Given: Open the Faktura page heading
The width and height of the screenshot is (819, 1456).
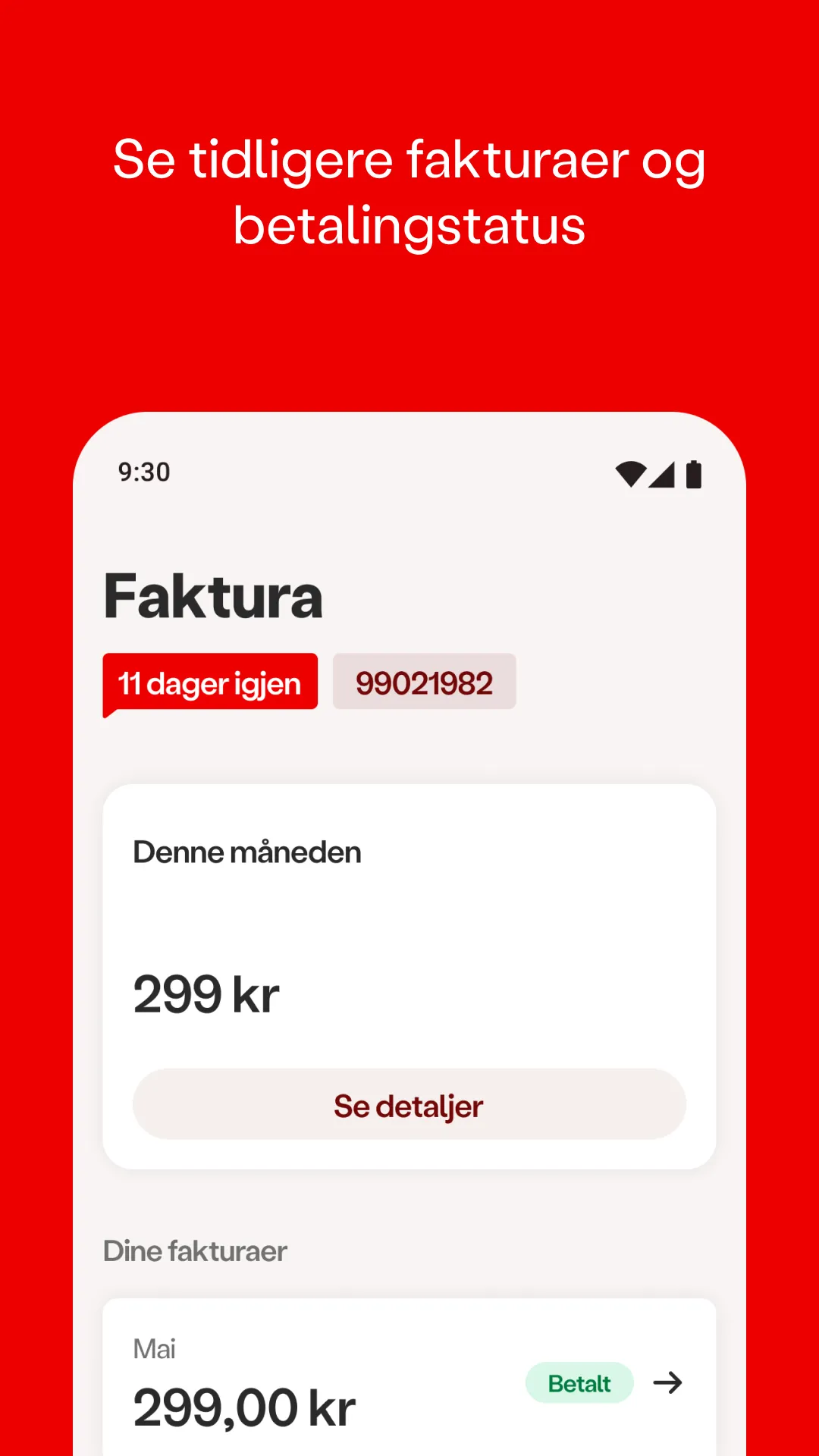Looking at the screenshot, I should pos(213,596).
